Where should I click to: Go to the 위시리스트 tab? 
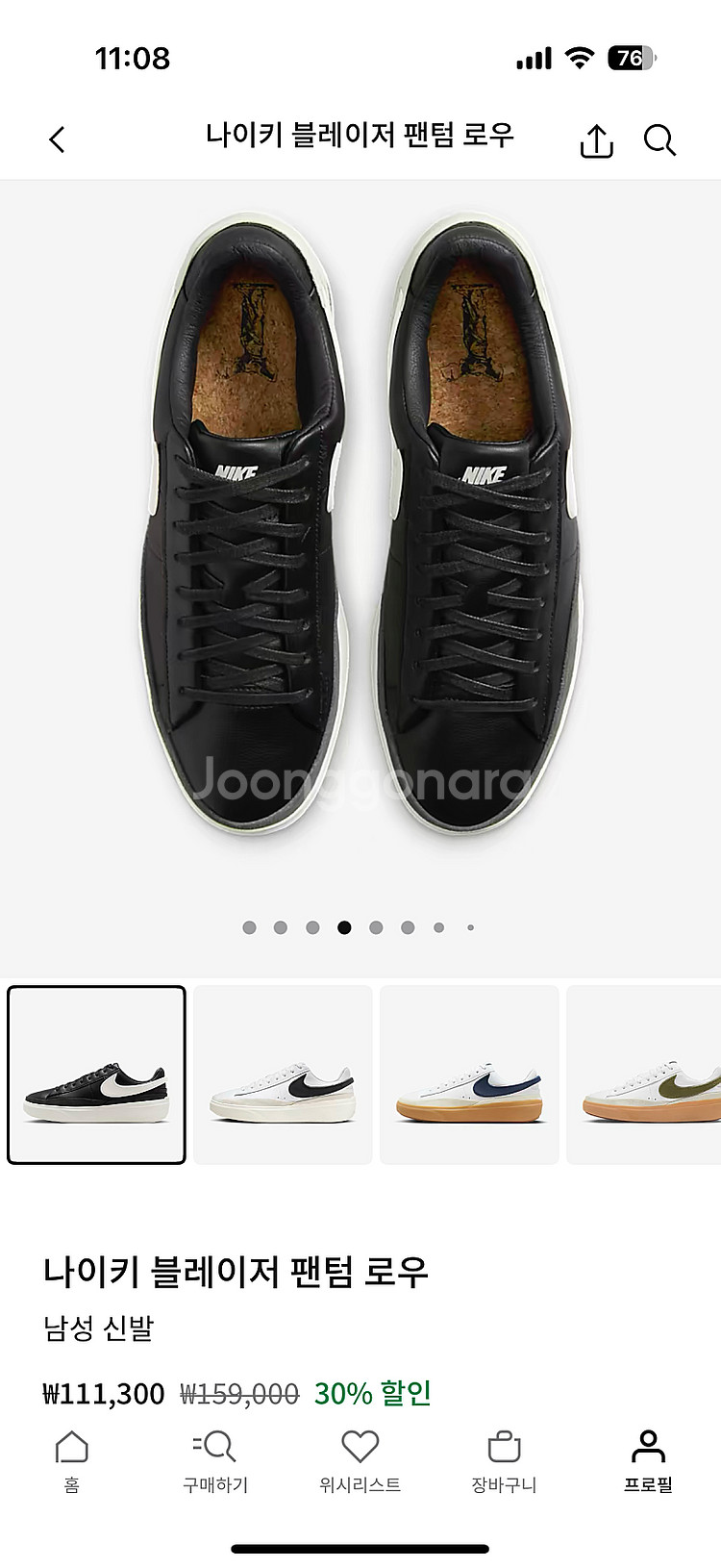360,1460
